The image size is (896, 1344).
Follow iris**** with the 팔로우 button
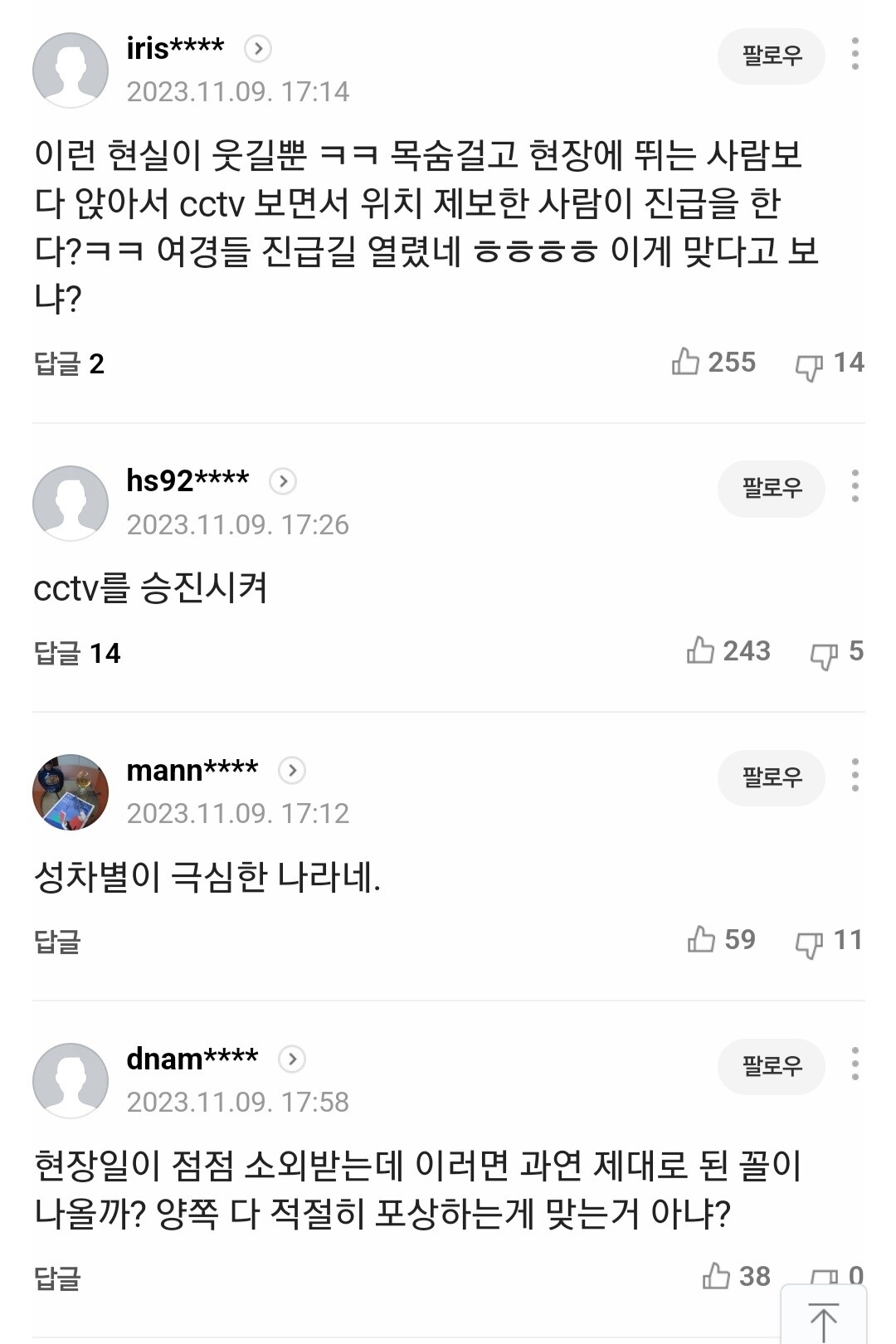coord(770,56)
